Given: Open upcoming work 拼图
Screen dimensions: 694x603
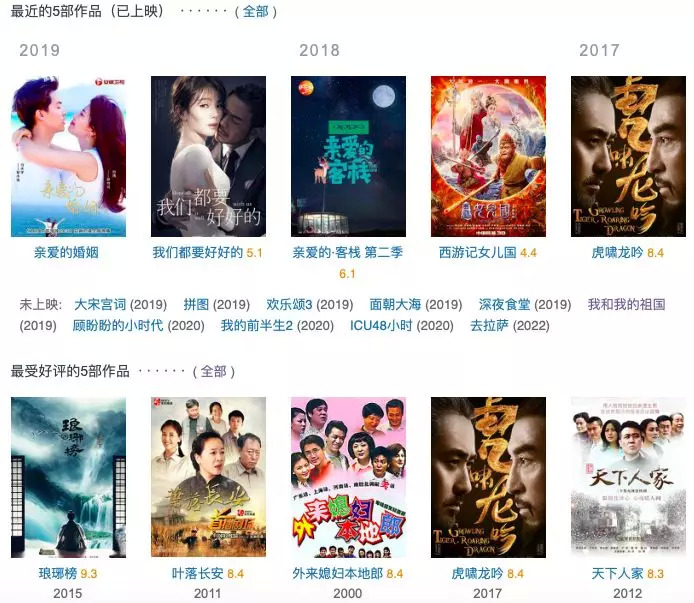Looking at the screenshot, I should coord(196,305).
